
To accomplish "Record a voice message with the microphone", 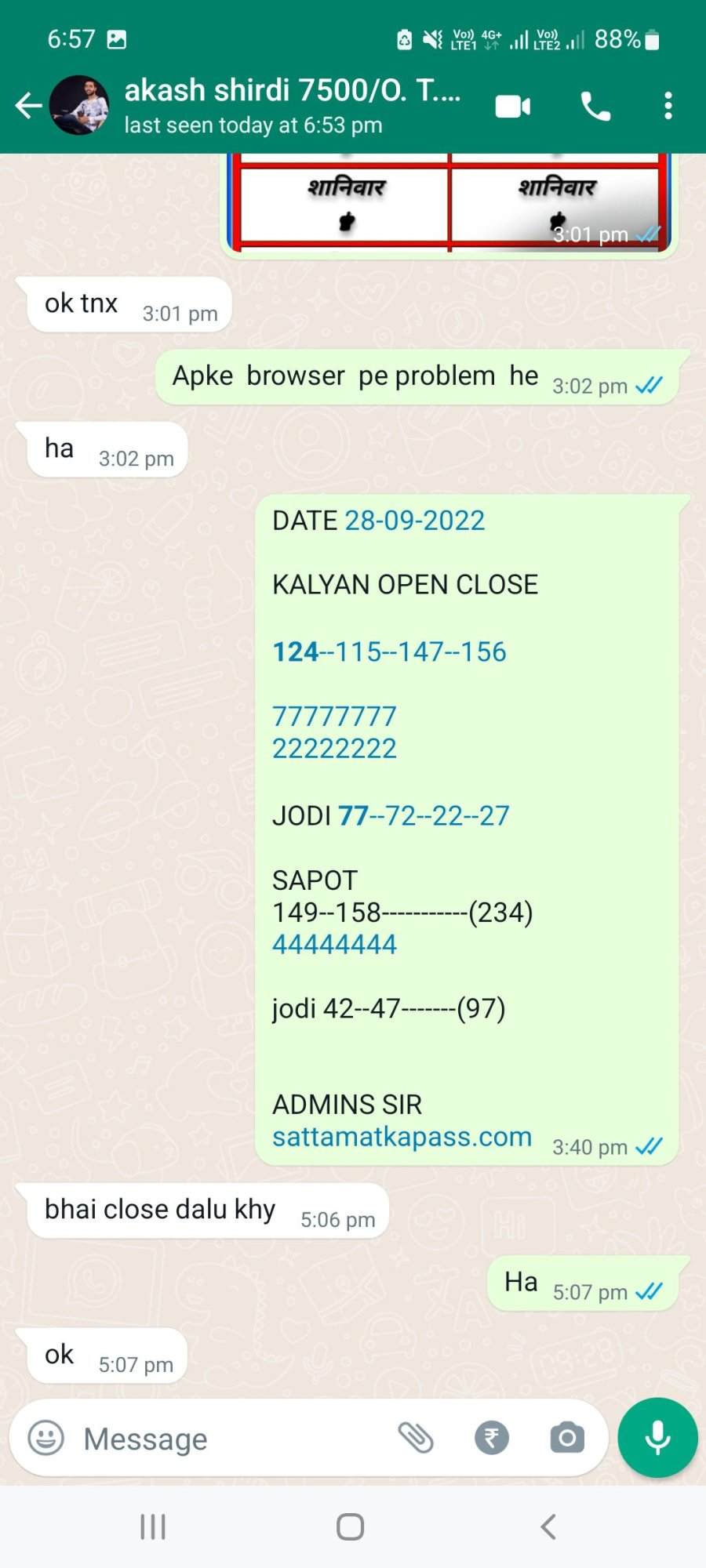I will pyautogui.click(x=657, y=1438).
